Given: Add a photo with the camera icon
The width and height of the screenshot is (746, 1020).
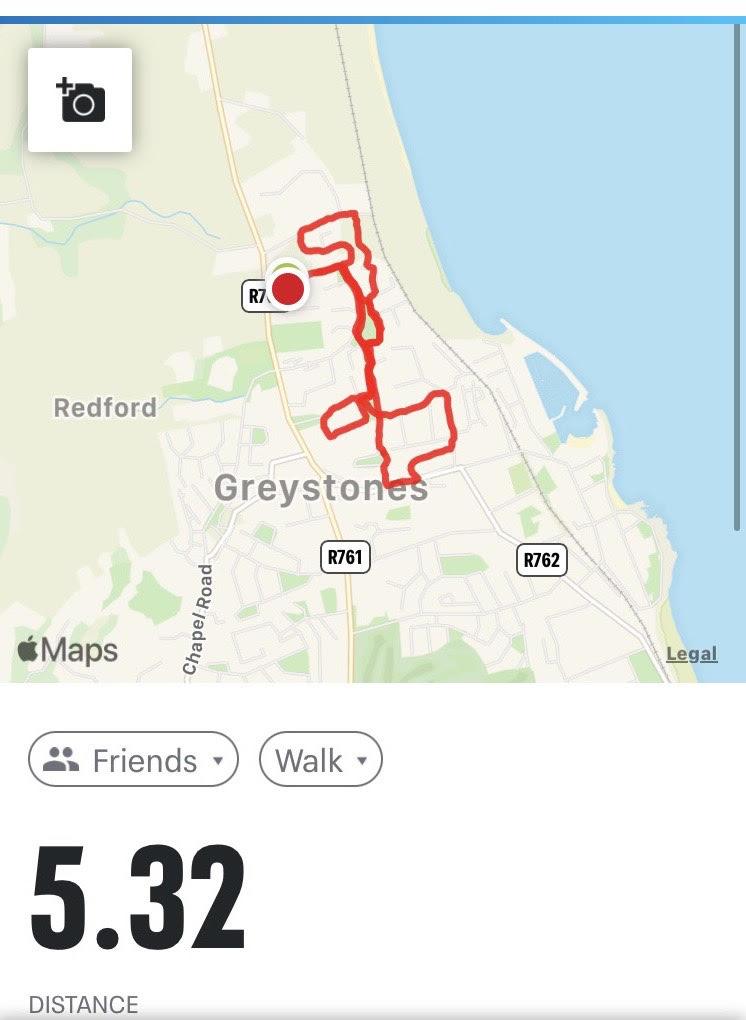Looking at the screenshot, I should pos(80,100).
